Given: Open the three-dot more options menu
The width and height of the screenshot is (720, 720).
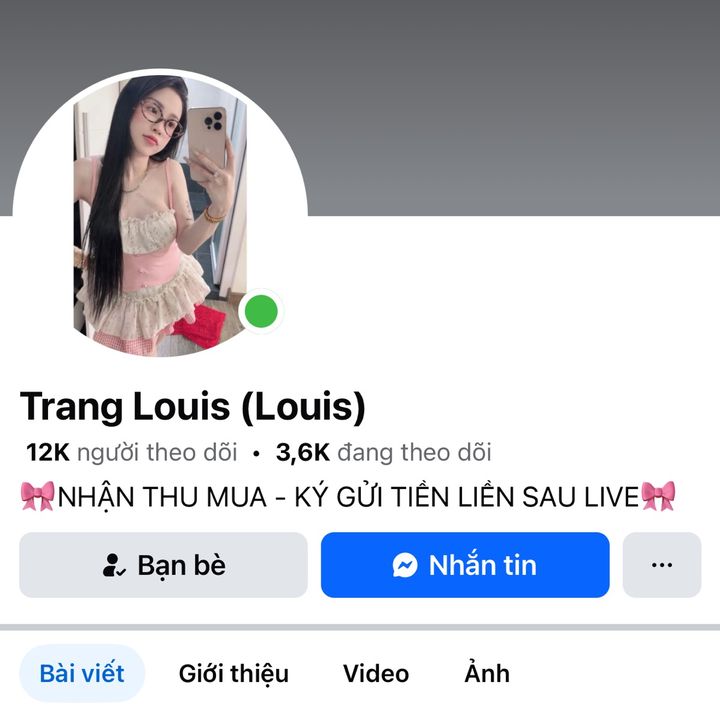Looking at the screenshot, I should (661, 565).
